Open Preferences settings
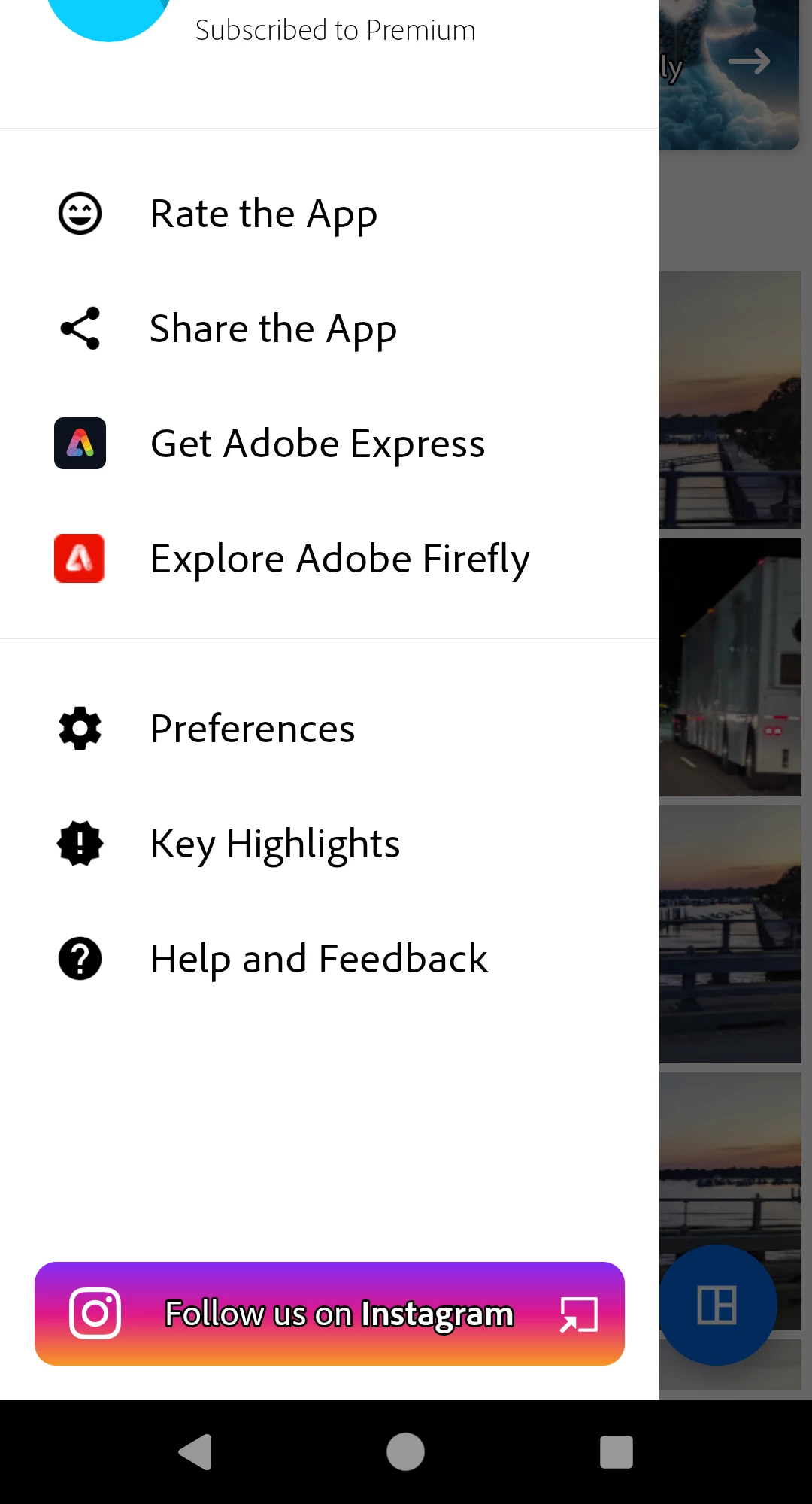This screenshot has height=1504, width=812. tap(253, 729)
